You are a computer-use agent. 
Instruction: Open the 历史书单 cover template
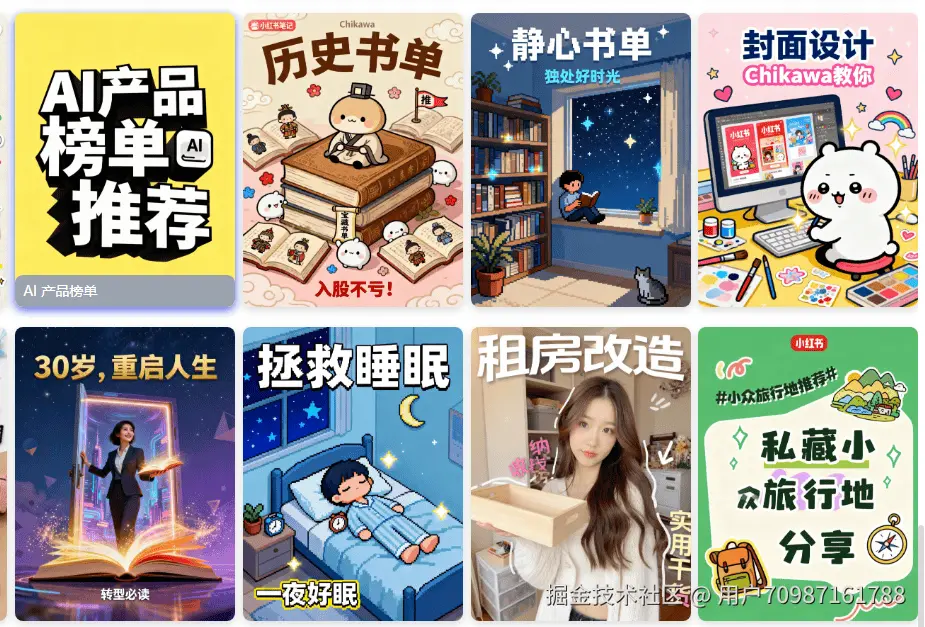coord(353,160)
